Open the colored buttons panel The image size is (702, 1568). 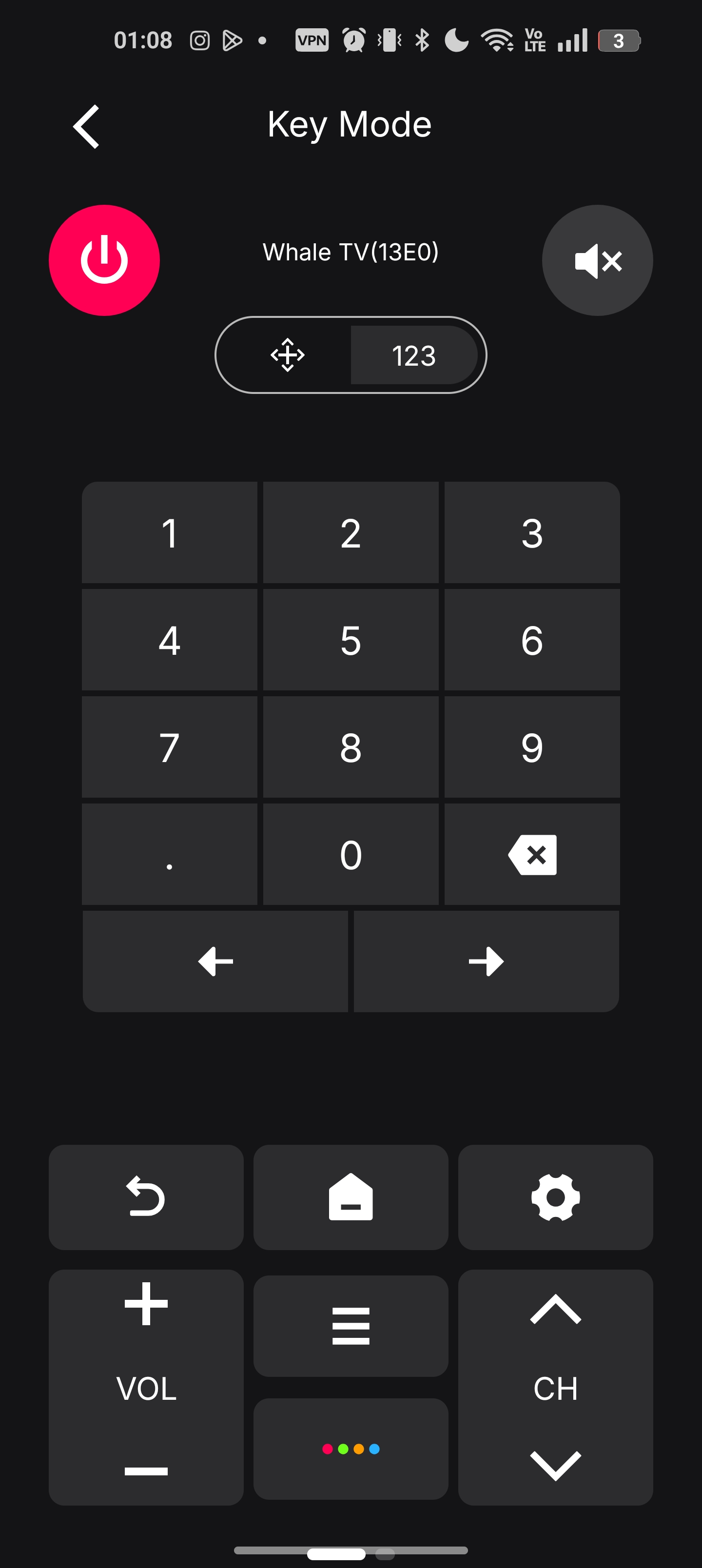click(351, 1449)
